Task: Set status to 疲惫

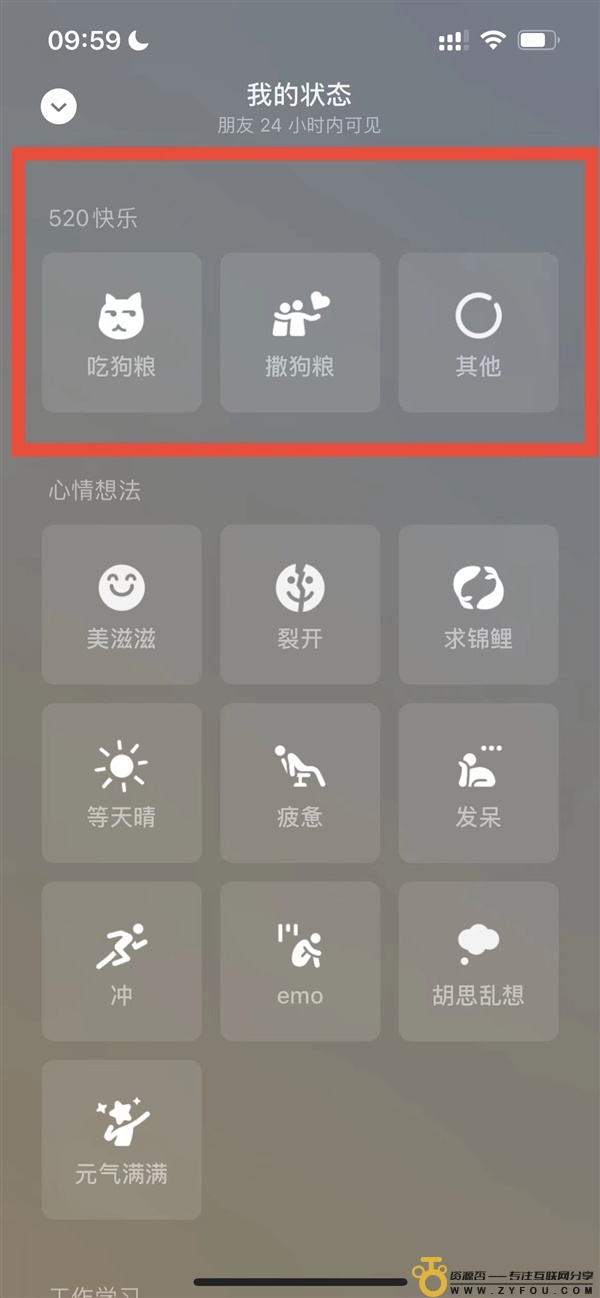Action: click(300, 783)
